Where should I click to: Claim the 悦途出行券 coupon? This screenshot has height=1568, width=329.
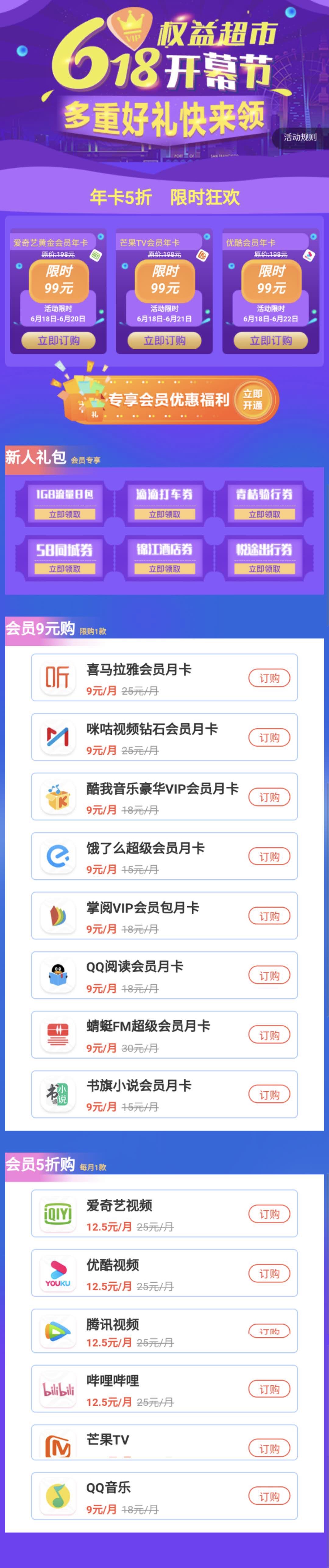[x=264, y=569]
